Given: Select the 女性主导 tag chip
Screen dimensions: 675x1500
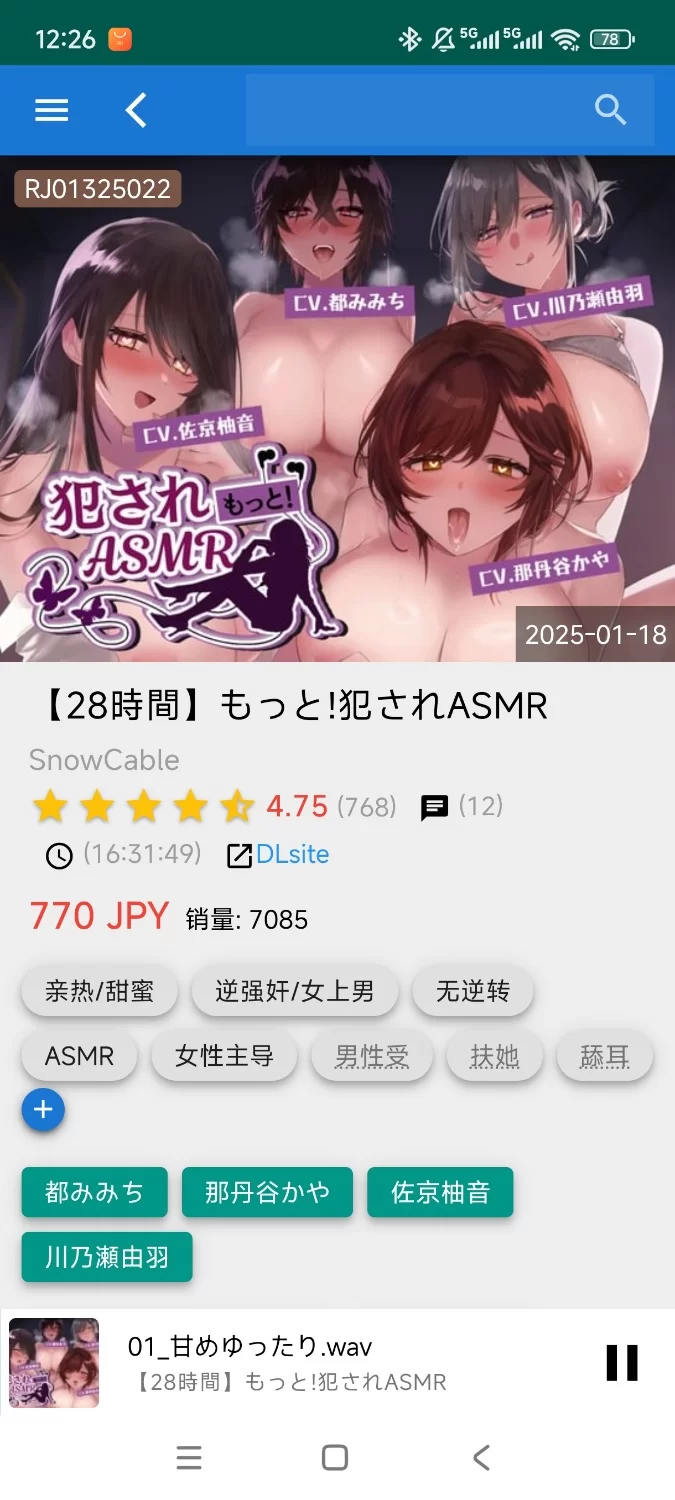Looking at the screenshot, I should point(224,1056).
